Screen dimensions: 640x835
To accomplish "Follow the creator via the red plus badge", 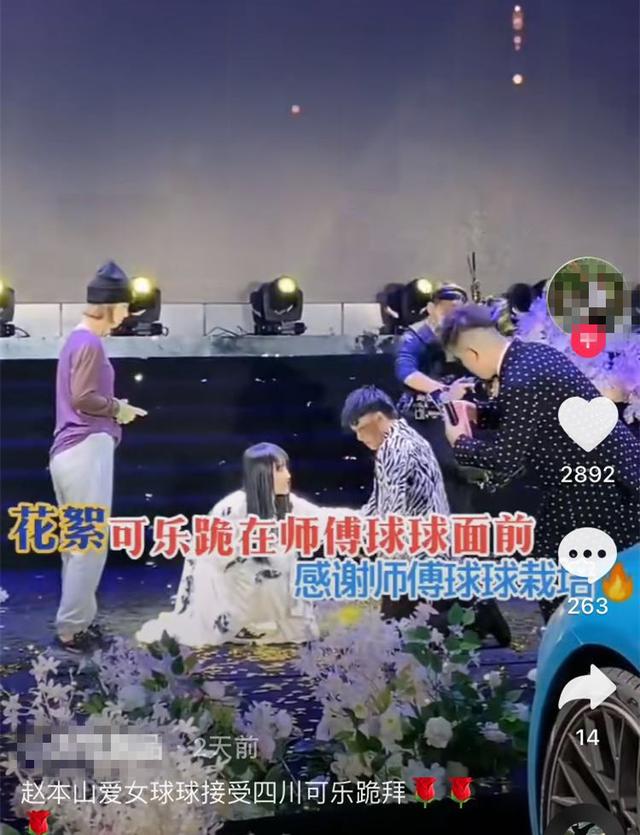I will pyautogui.click(x=588, y=340).
